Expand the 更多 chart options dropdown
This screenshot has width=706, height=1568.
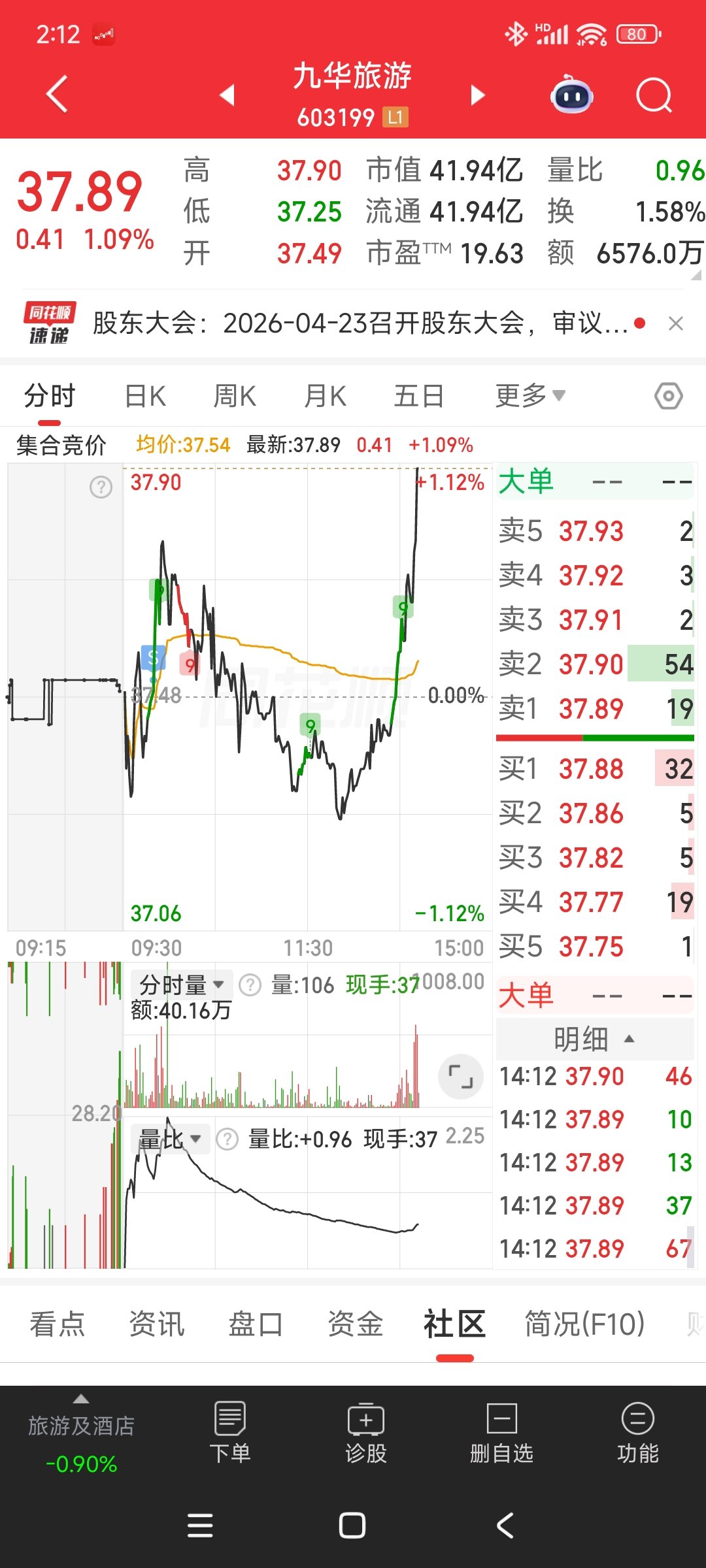point(529,396)
